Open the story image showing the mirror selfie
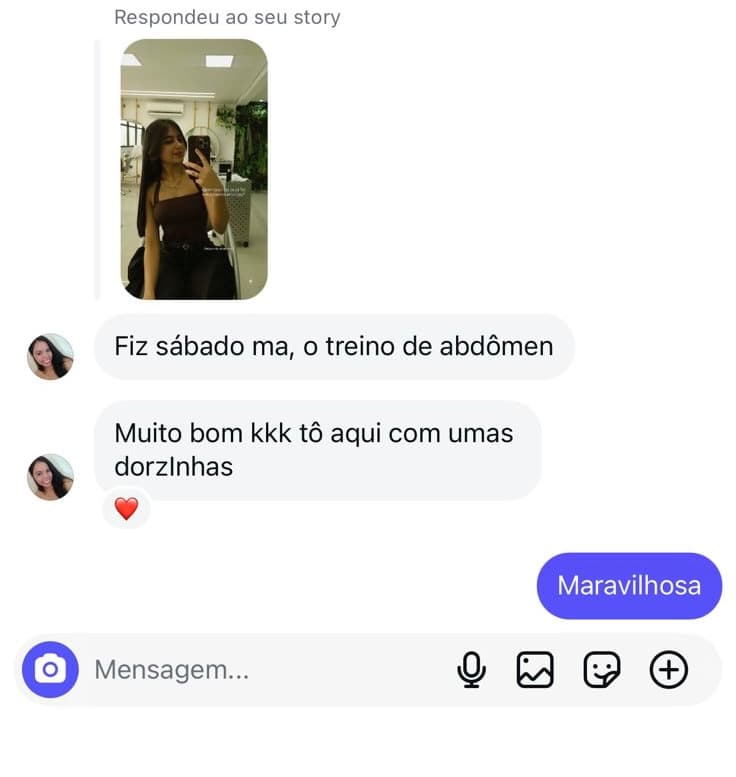Viewport: 736px width, 777px height. pos(192,167)
